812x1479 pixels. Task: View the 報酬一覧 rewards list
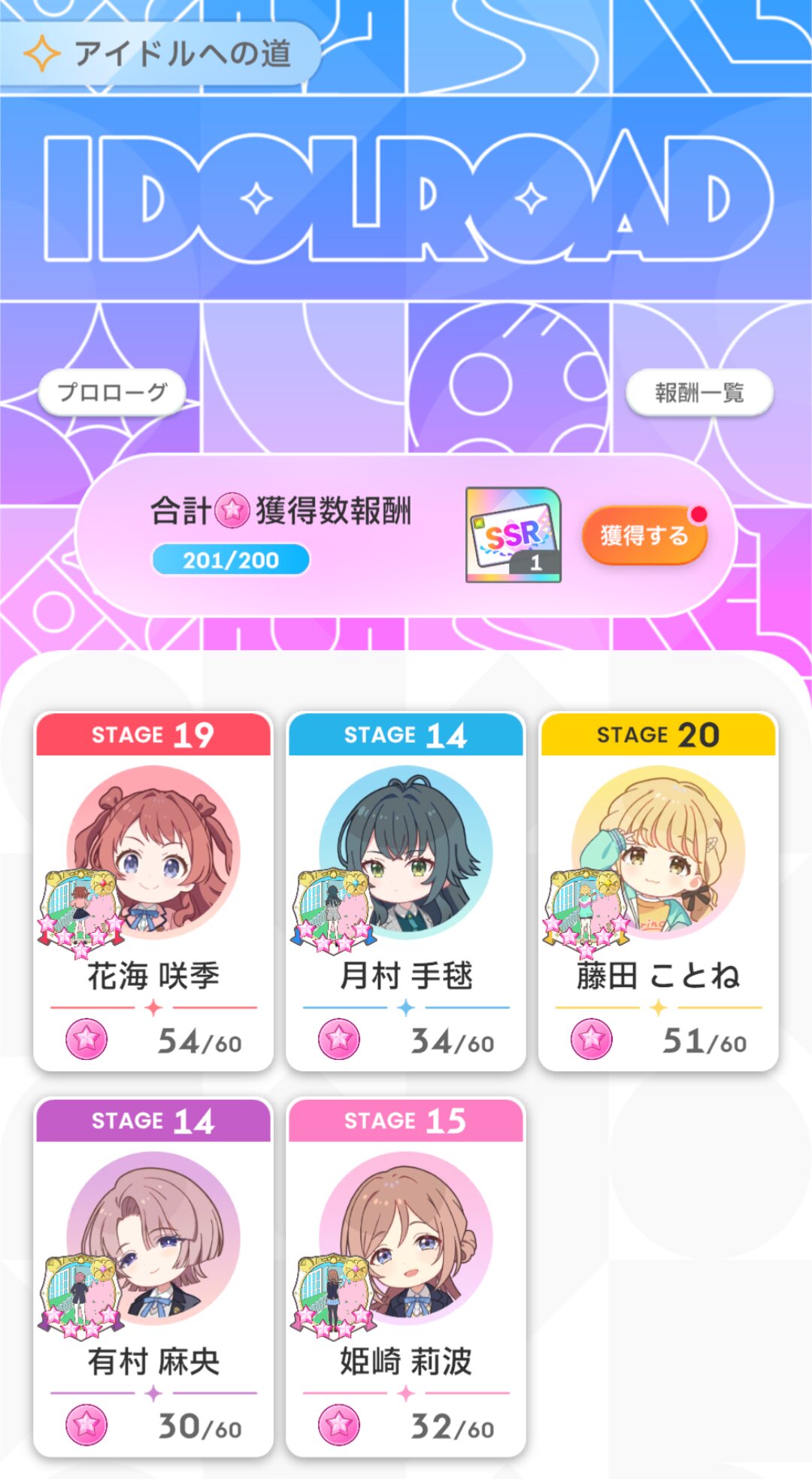click(x=699, y=392)
